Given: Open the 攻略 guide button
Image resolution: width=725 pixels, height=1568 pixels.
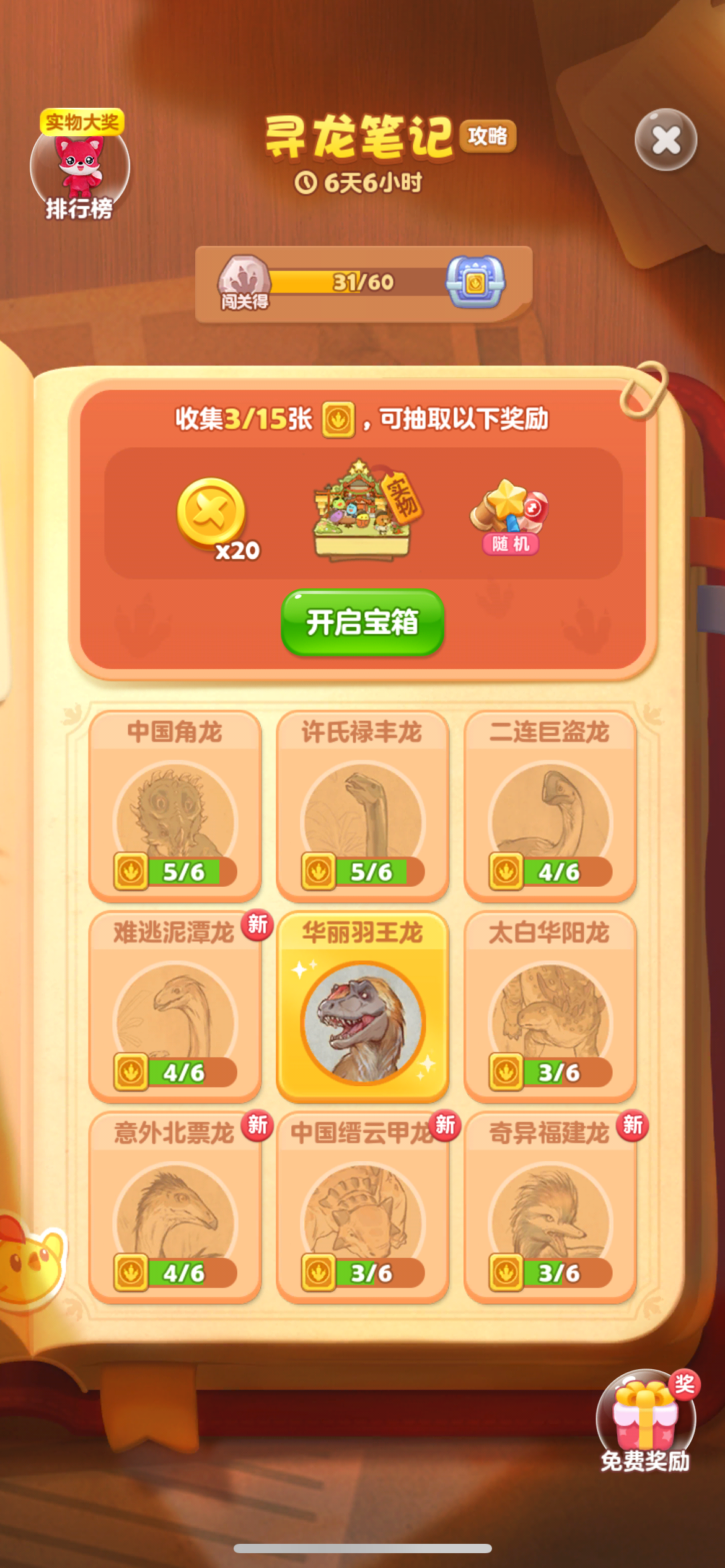Looking at the screenshot, I should click(x=488, y=136).
